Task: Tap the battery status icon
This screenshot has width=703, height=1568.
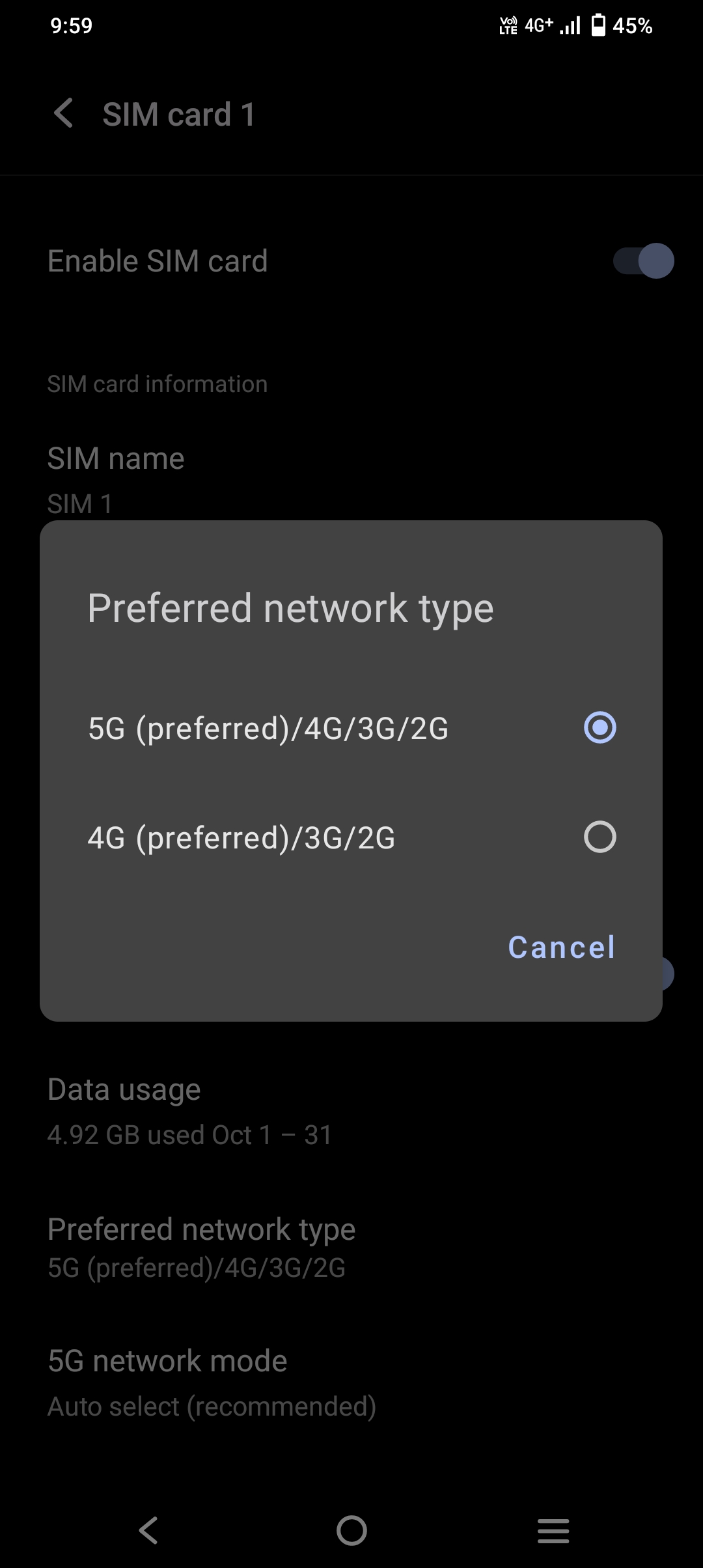Action: point(598,25)
